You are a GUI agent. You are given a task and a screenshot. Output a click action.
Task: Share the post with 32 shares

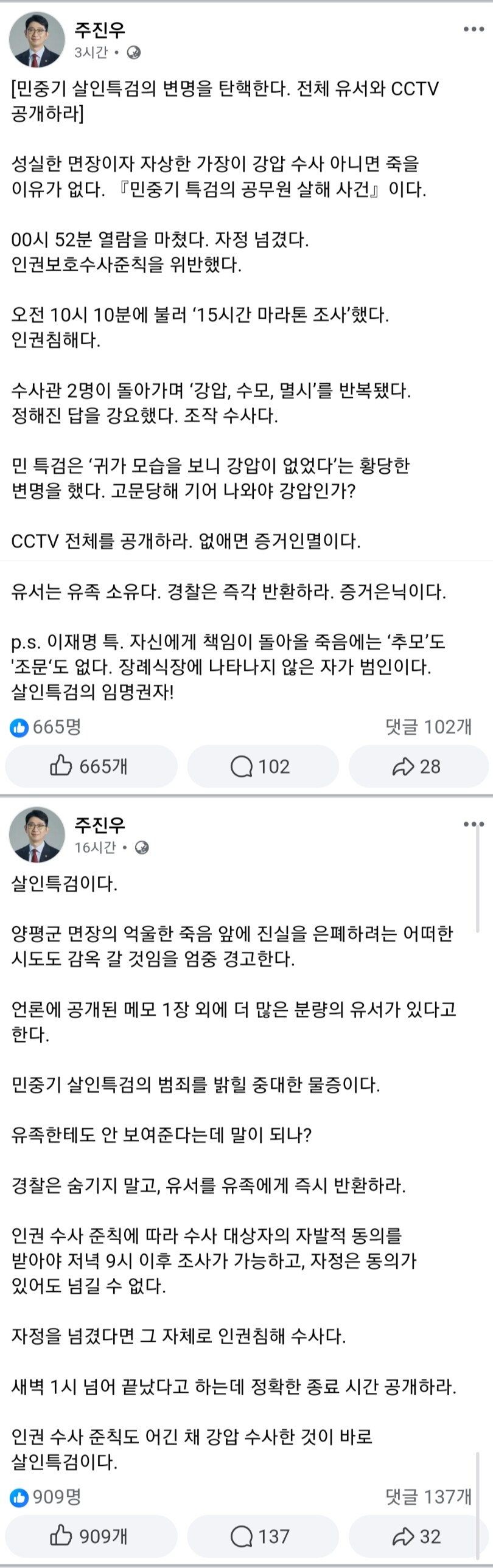click(418, 1536)
